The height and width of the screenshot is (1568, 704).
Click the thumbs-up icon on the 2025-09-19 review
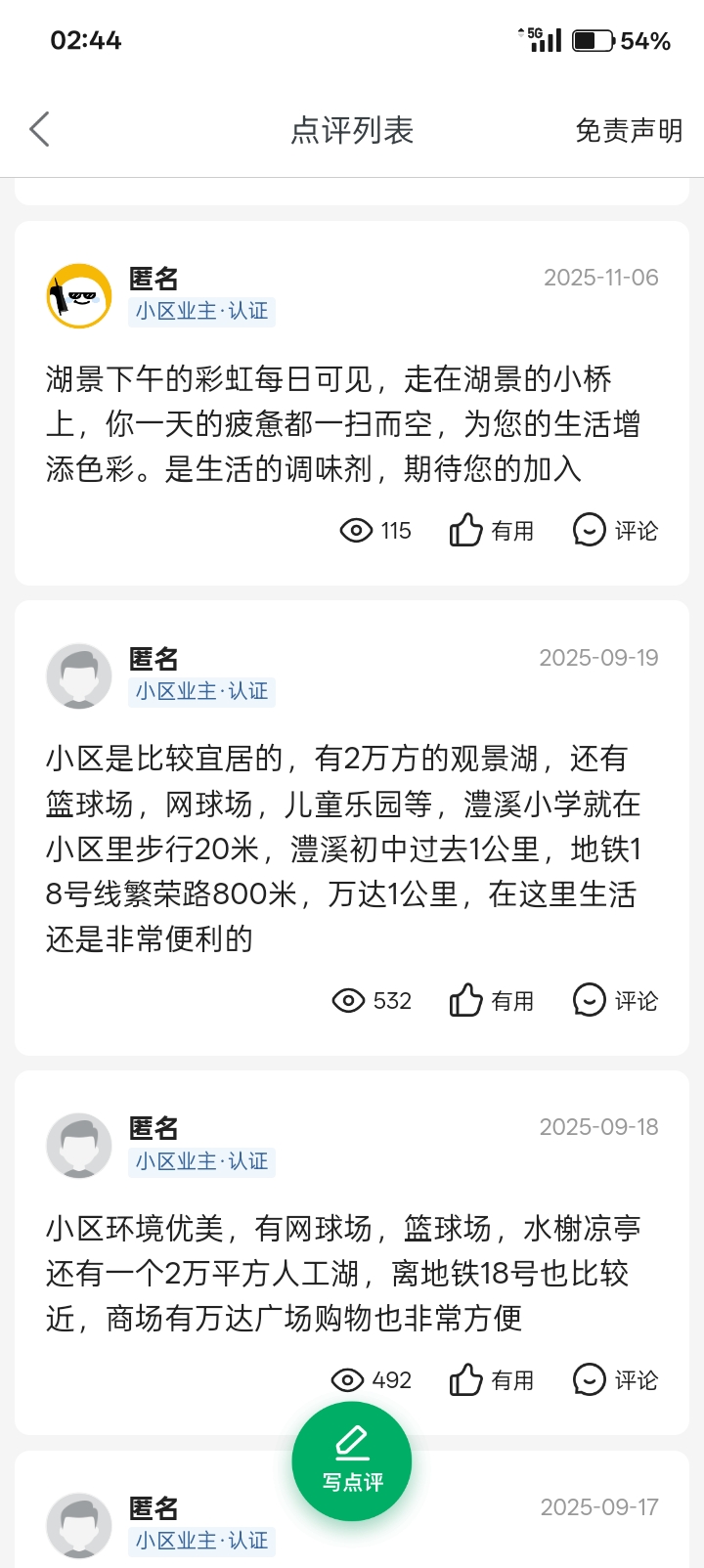click(463, 1000)
